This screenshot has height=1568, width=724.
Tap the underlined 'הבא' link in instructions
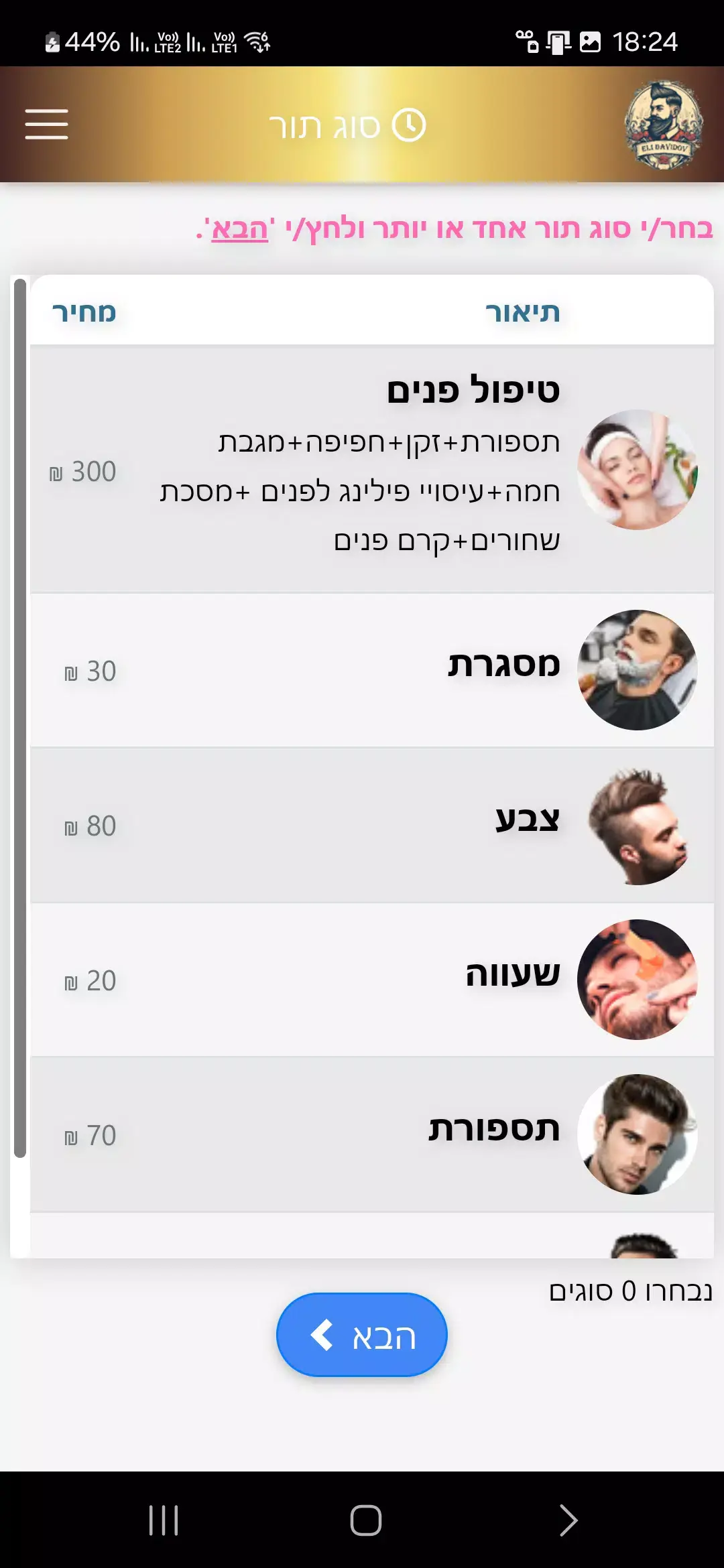click(x=239, y=230)
